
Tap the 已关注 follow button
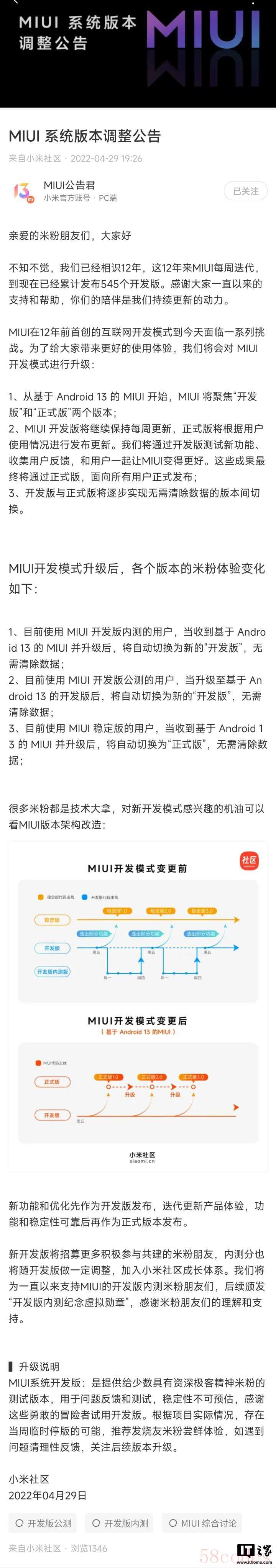tap(245, 191)
